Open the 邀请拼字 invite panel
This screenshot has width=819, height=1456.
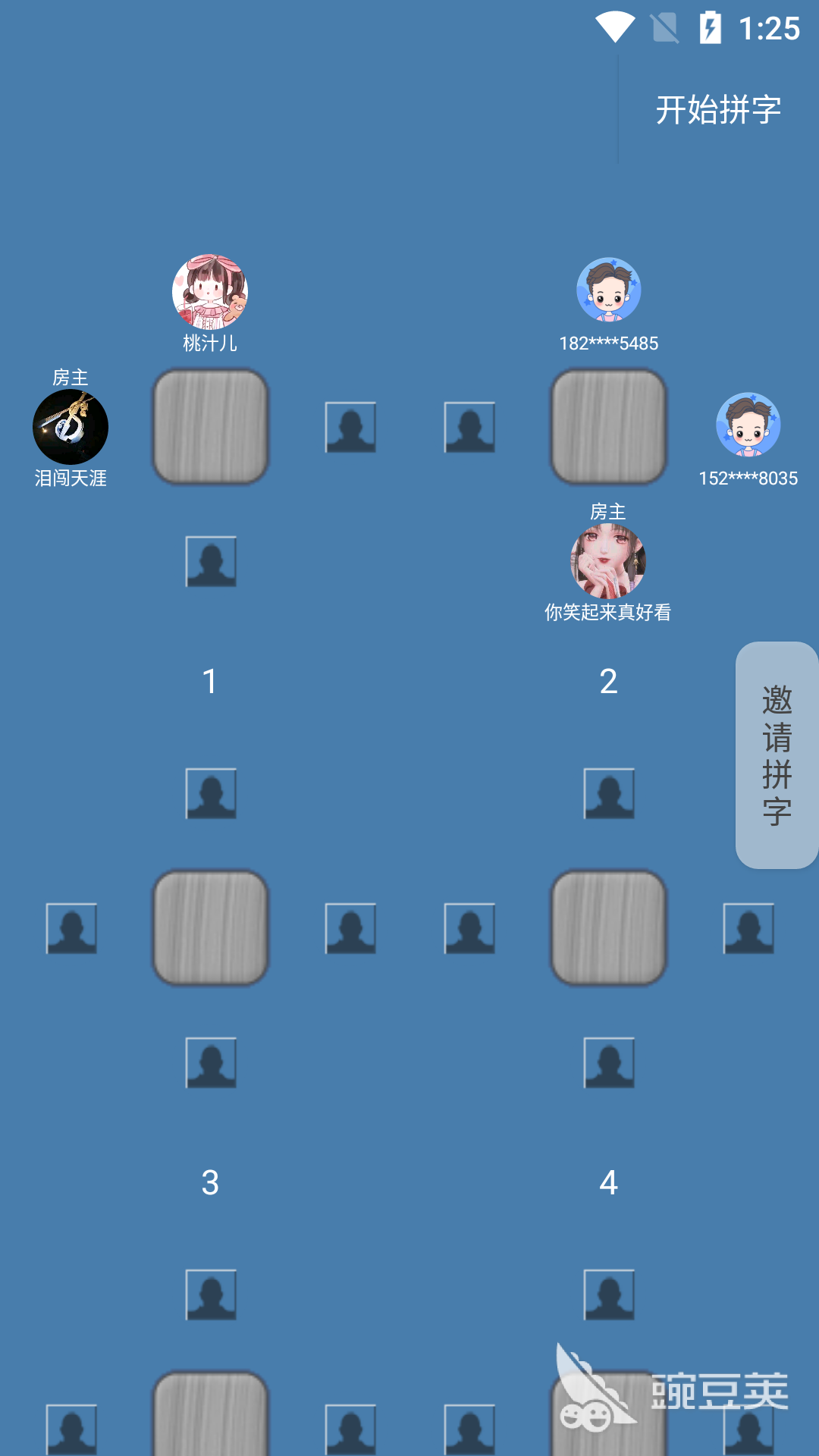point(777,755)
